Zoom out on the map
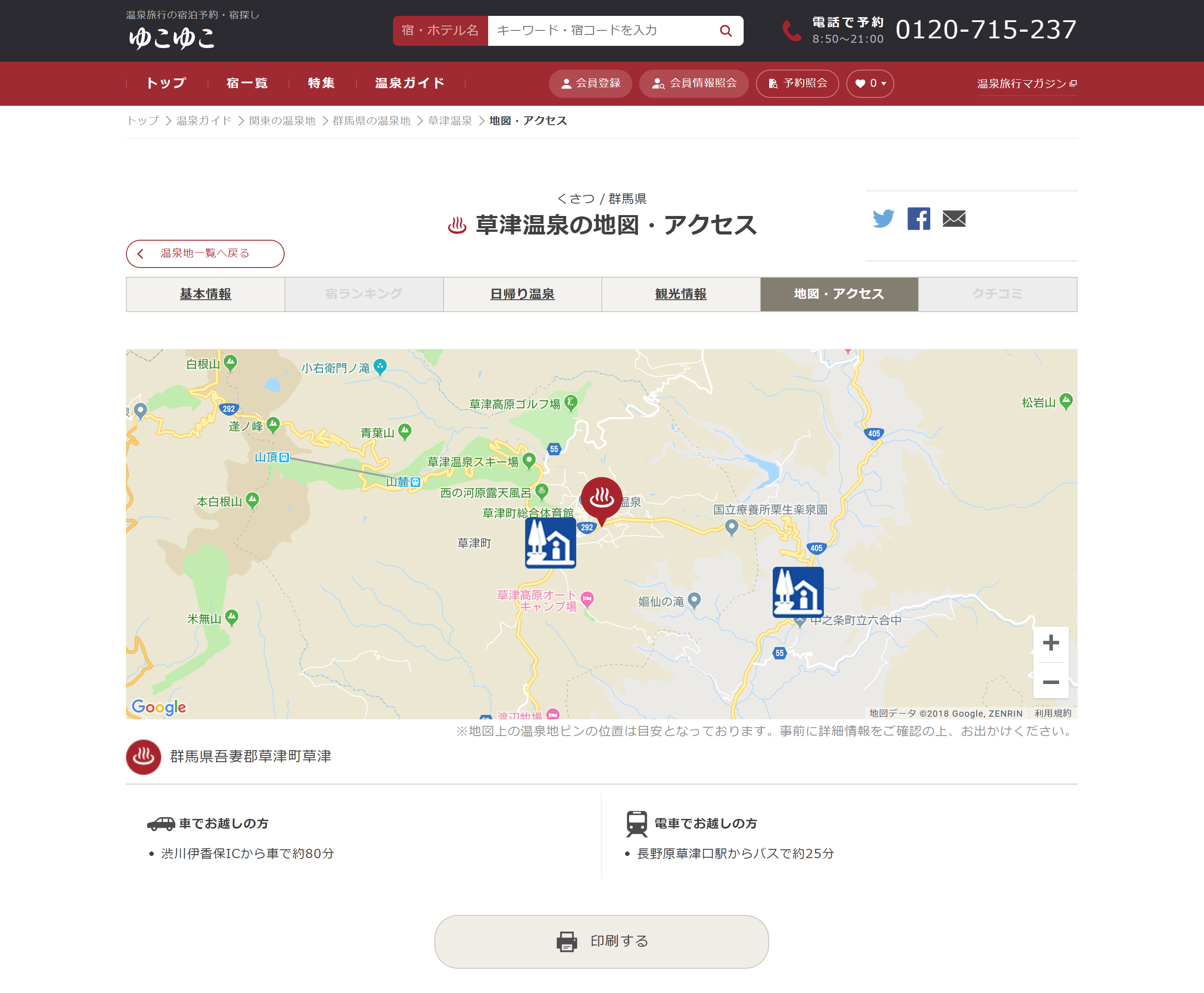Image resolution: width=1204 pixels, height=993 pixels. click(1050, 682)
